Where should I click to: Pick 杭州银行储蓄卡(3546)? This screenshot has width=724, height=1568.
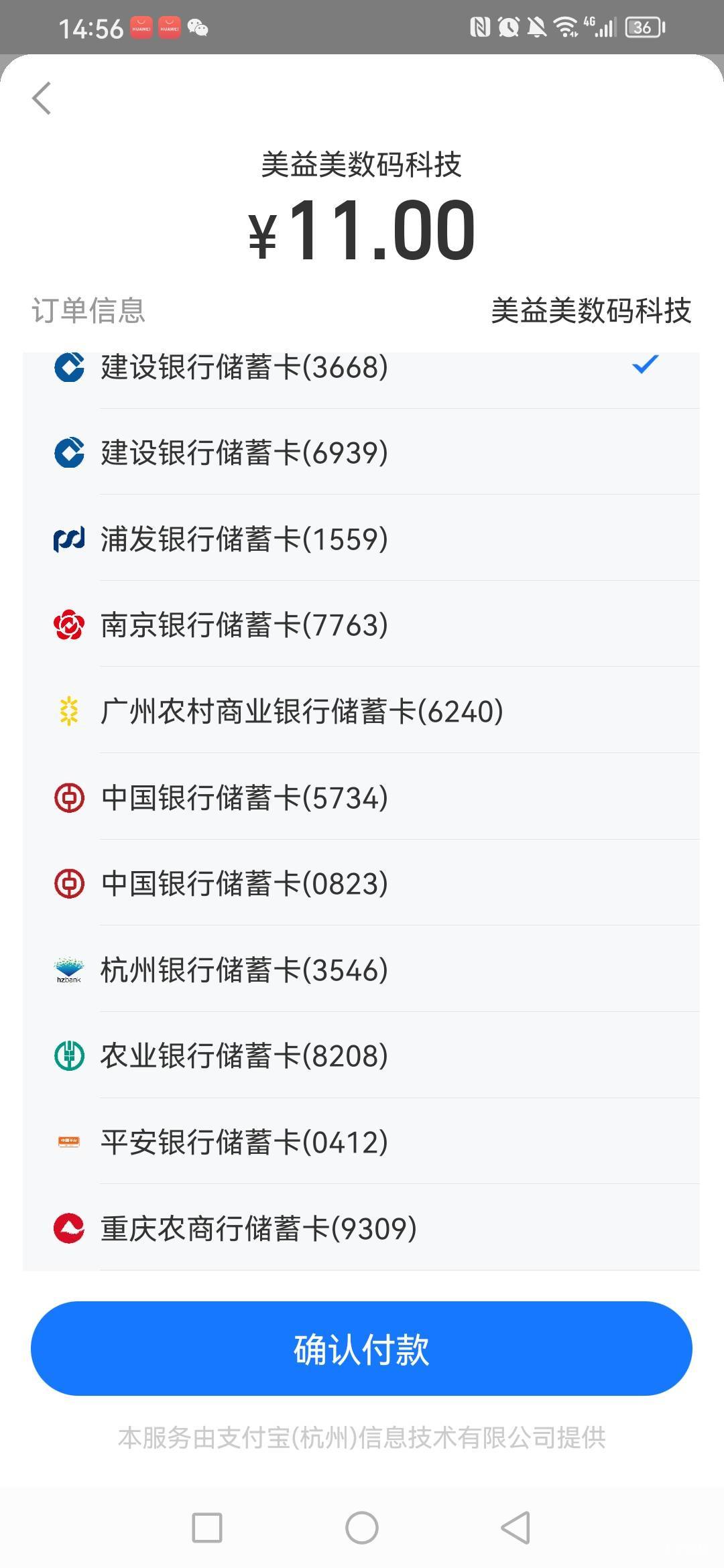tap(361, 969)
